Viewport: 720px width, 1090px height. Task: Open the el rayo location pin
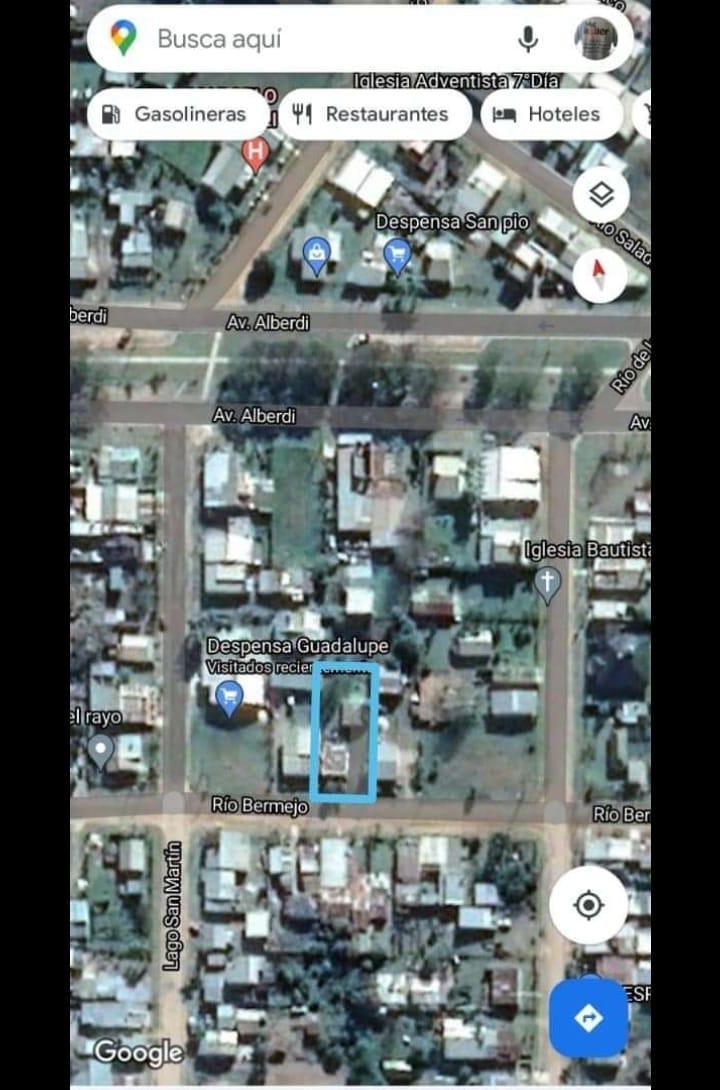point(100,750)
